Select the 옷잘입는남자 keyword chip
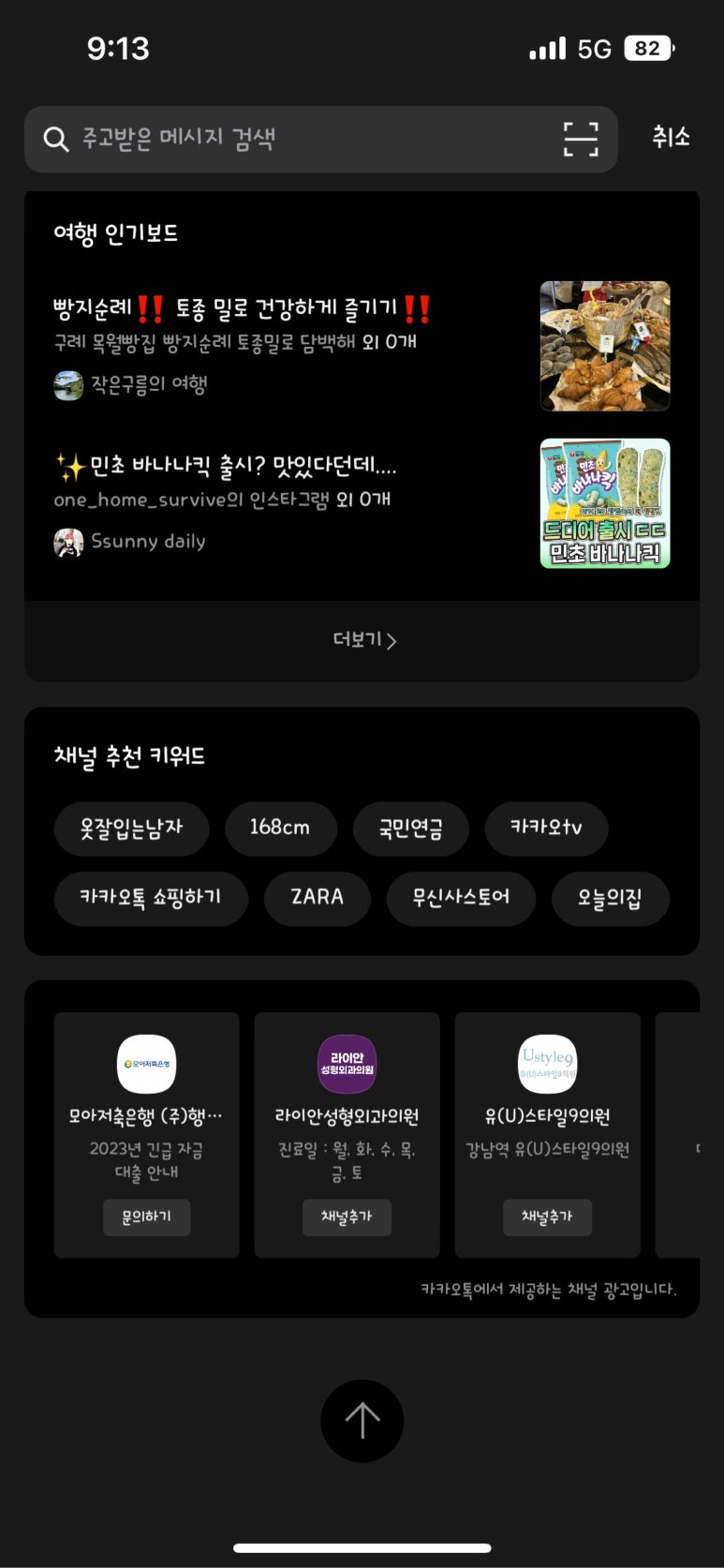This screenshot has height=1568, width=724. click(x=131, y=828)
